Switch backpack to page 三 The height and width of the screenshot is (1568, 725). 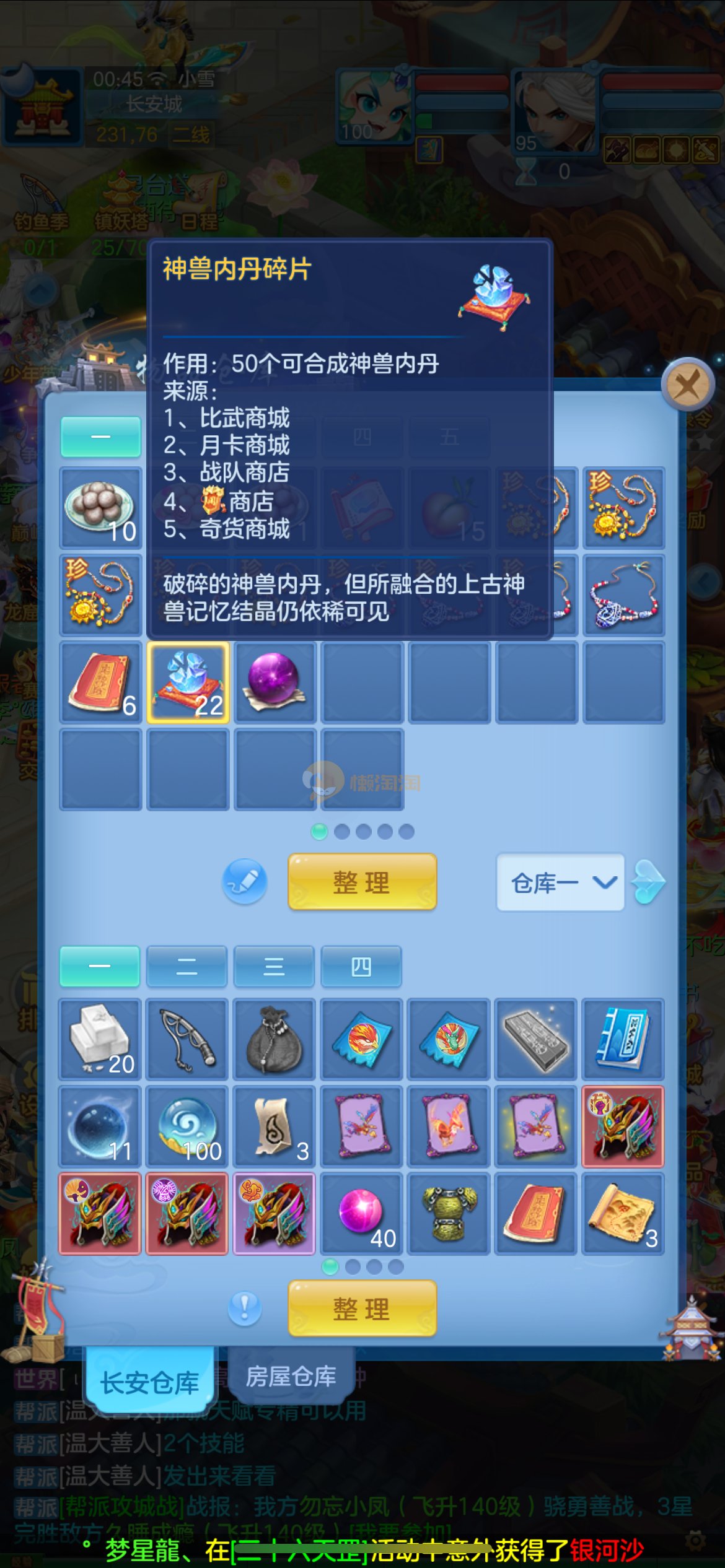[274, 966]
